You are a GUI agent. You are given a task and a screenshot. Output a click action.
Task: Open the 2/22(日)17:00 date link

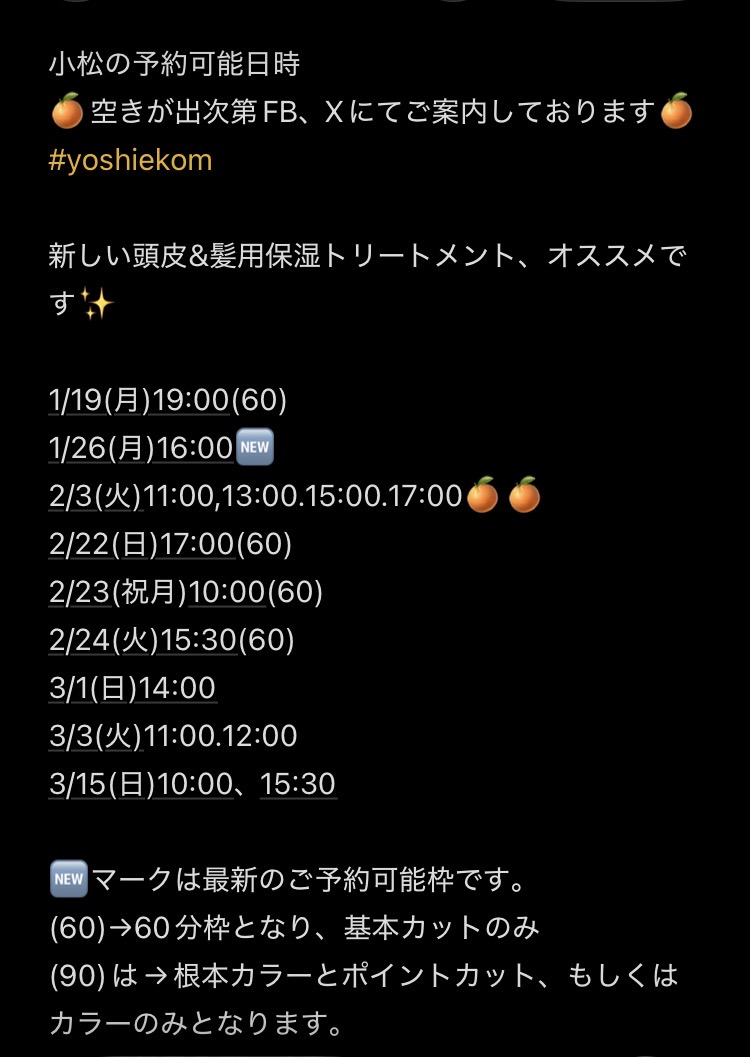click(x=141, y=545)
